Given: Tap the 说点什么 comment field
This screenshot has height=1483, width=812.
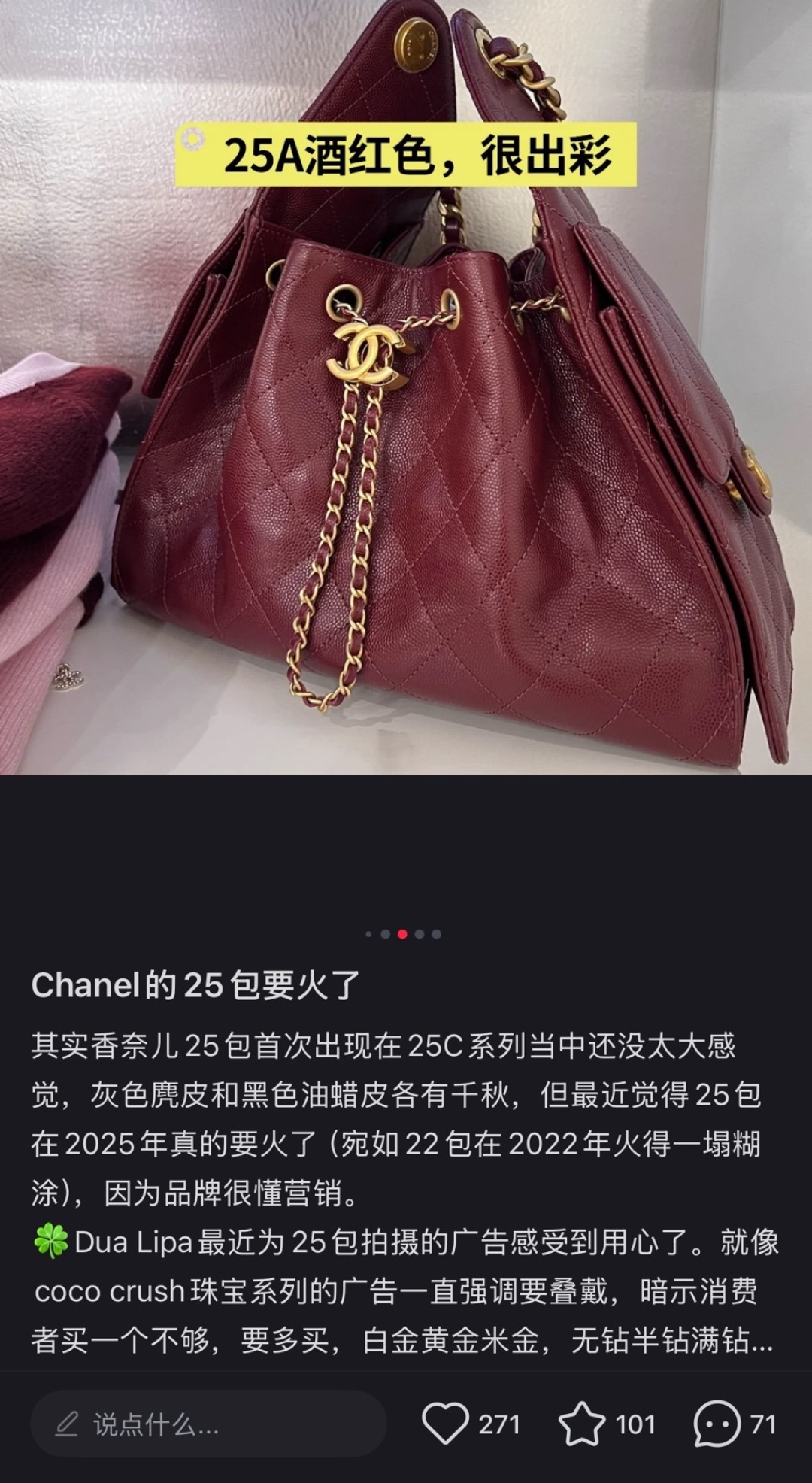Looking at the screenshot, I should click(x=208, y=1424).
